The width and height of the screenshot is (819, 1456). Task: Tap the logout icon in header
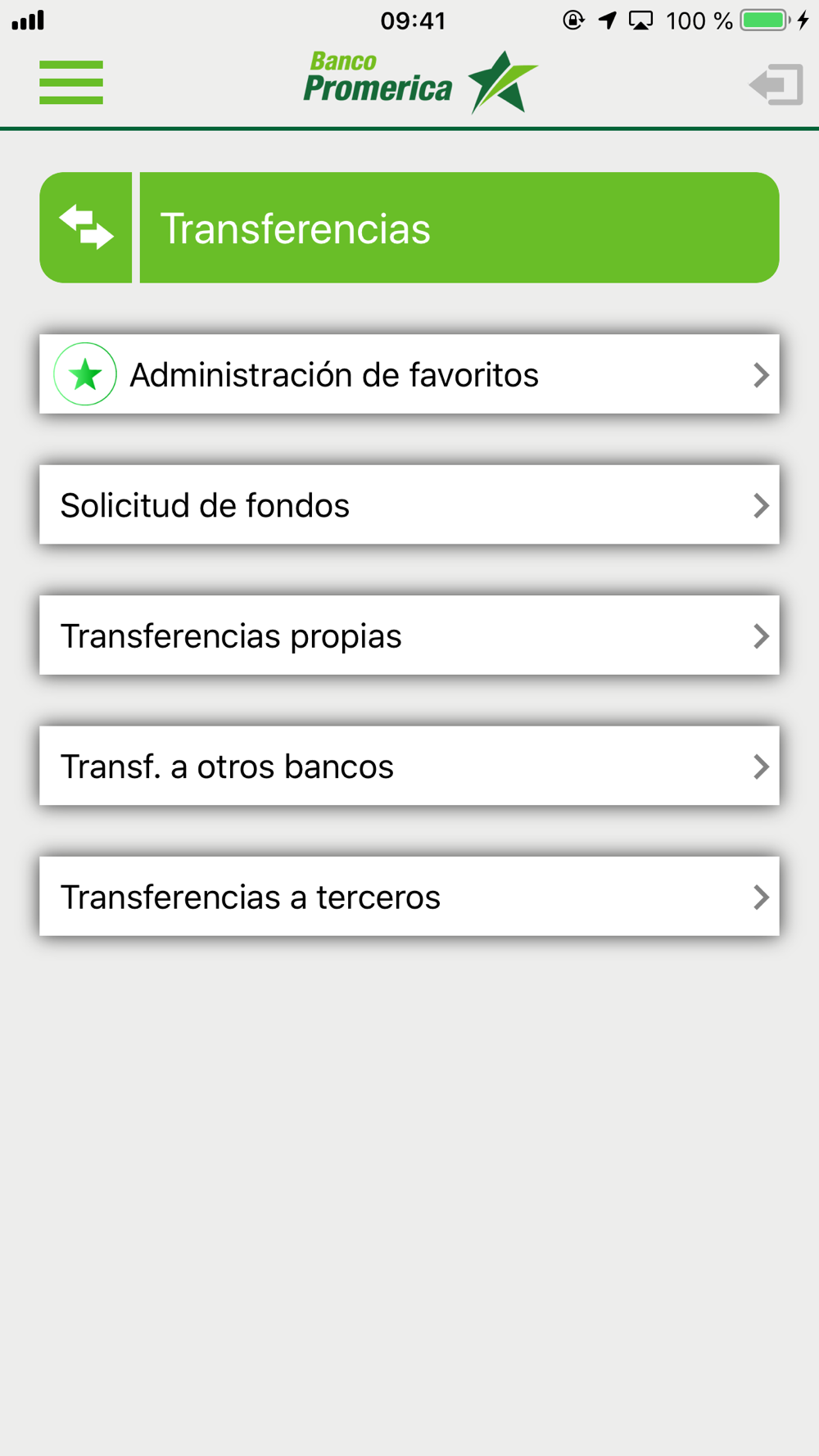pos(776,84)
